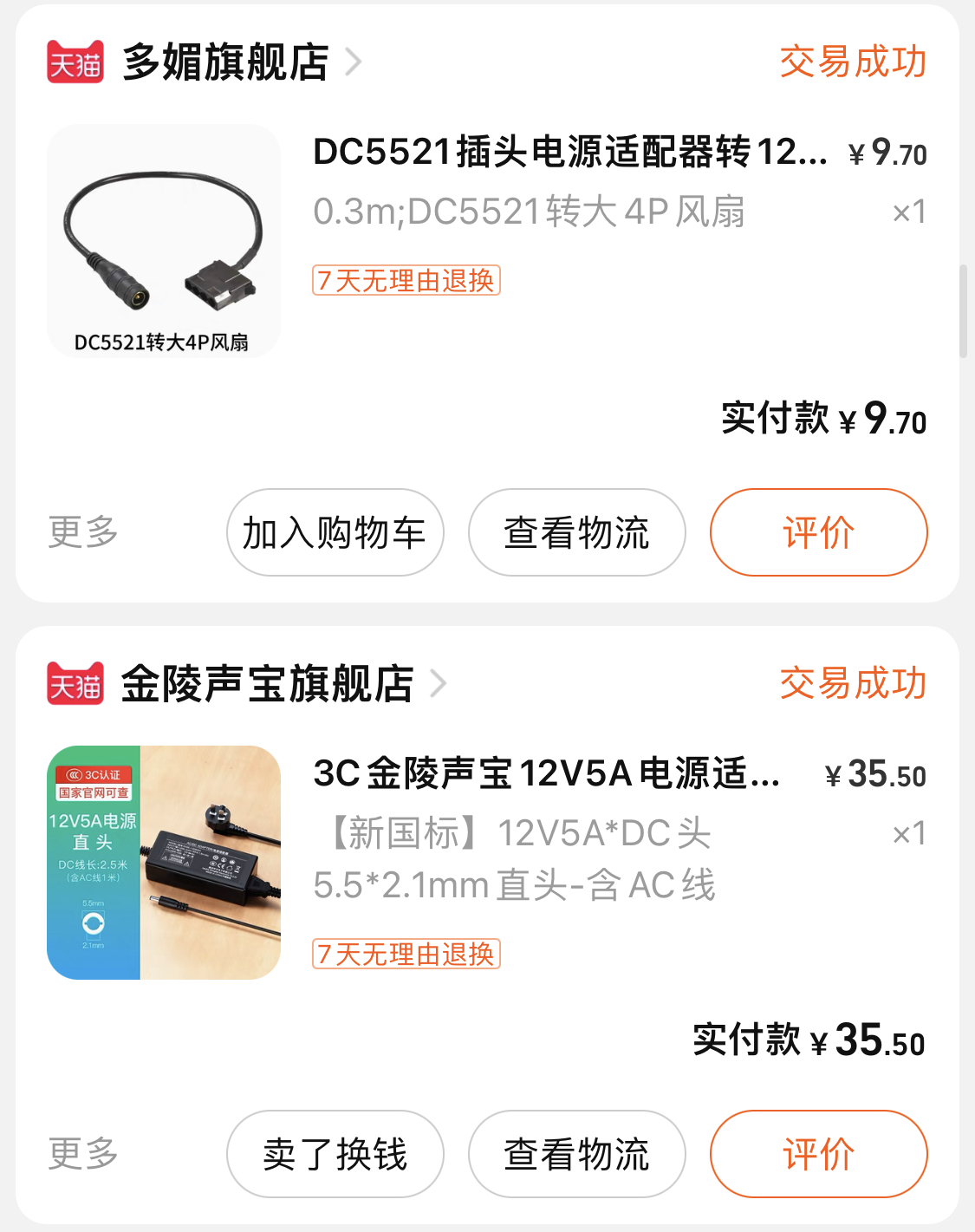Open the 多媚旗舰店 store page
Viewport: 975px width, 1232px height.
[225, 62]
